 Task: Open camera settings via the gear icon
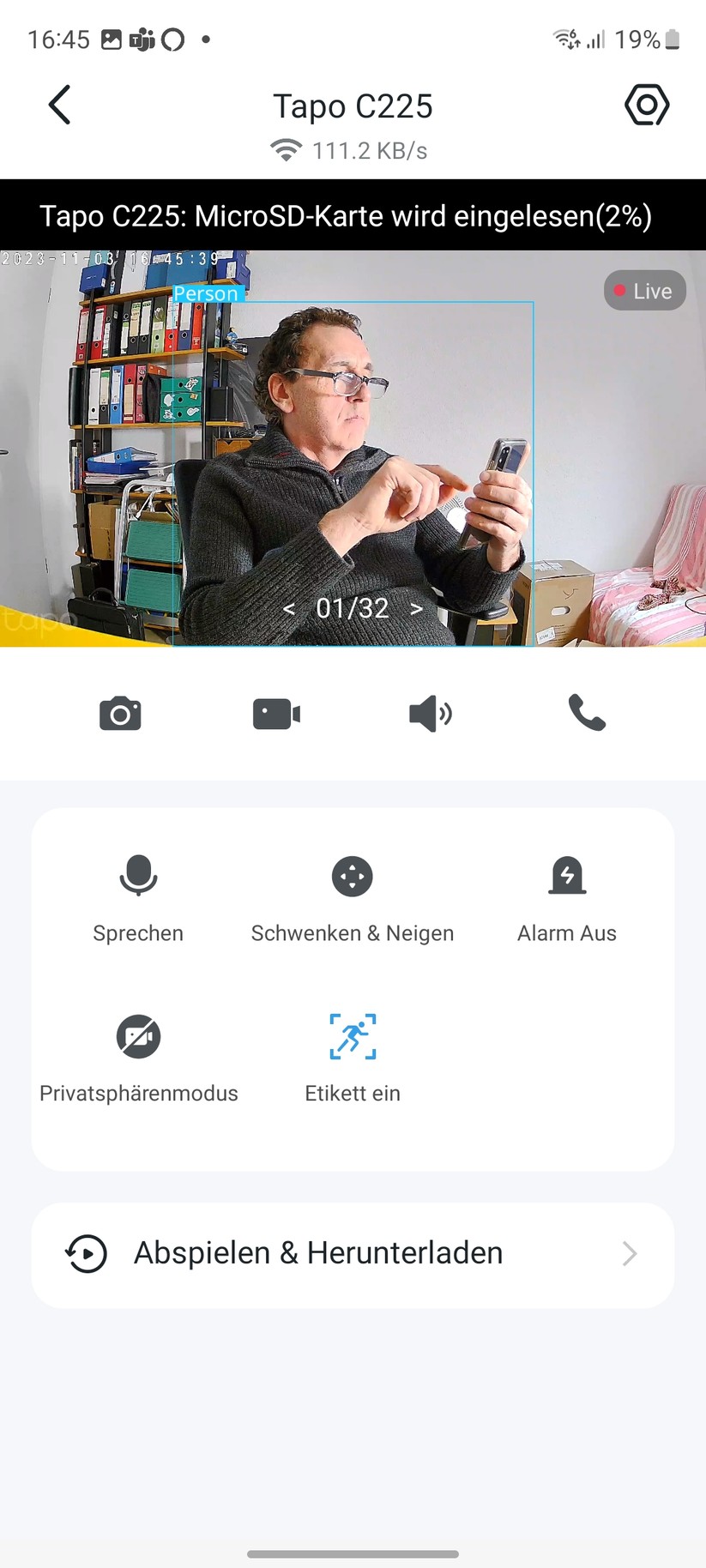(x=647, y=105)
